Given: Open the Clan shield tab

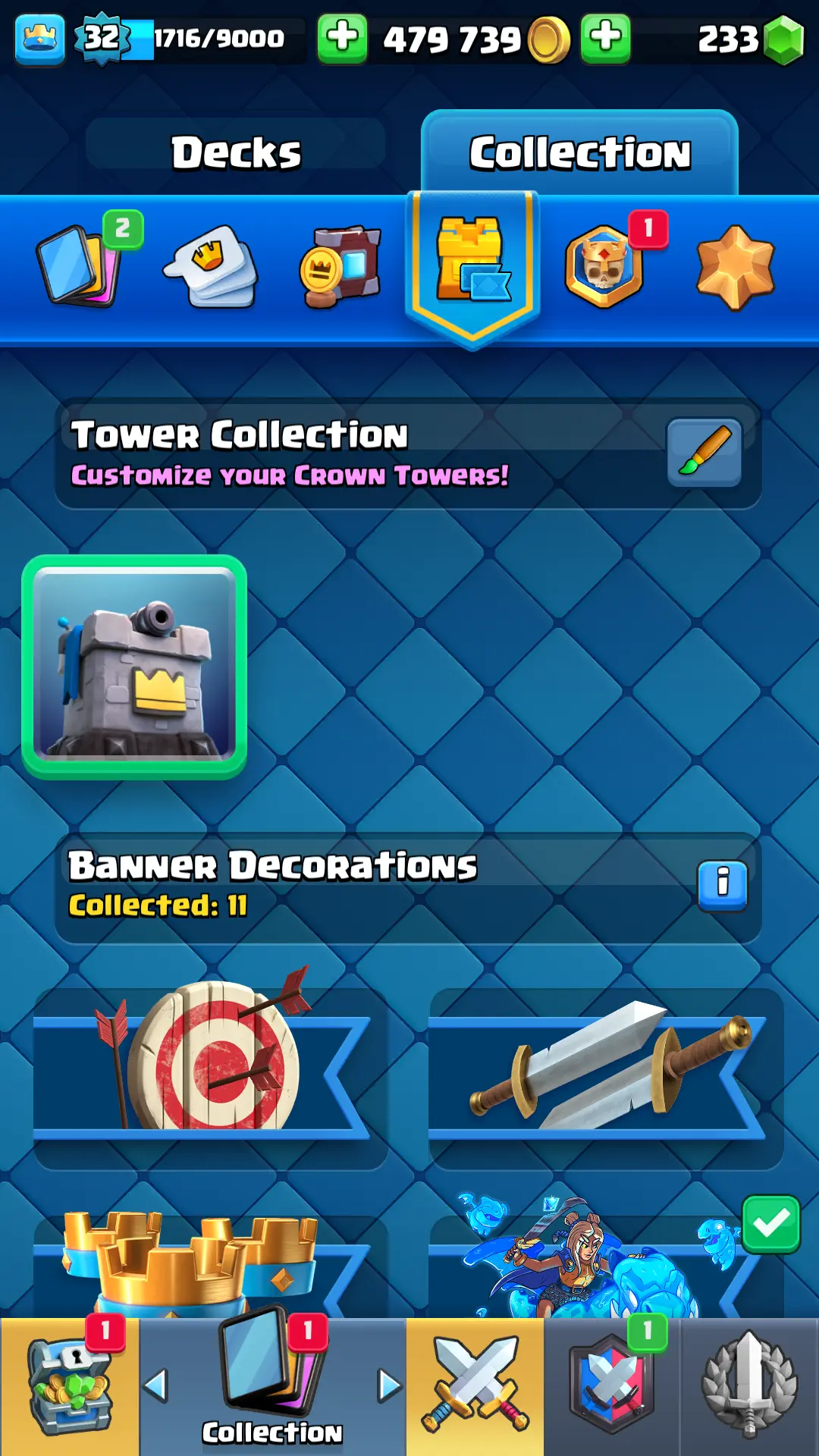Looking at the screenshot, I should [x=612, y=1386].
